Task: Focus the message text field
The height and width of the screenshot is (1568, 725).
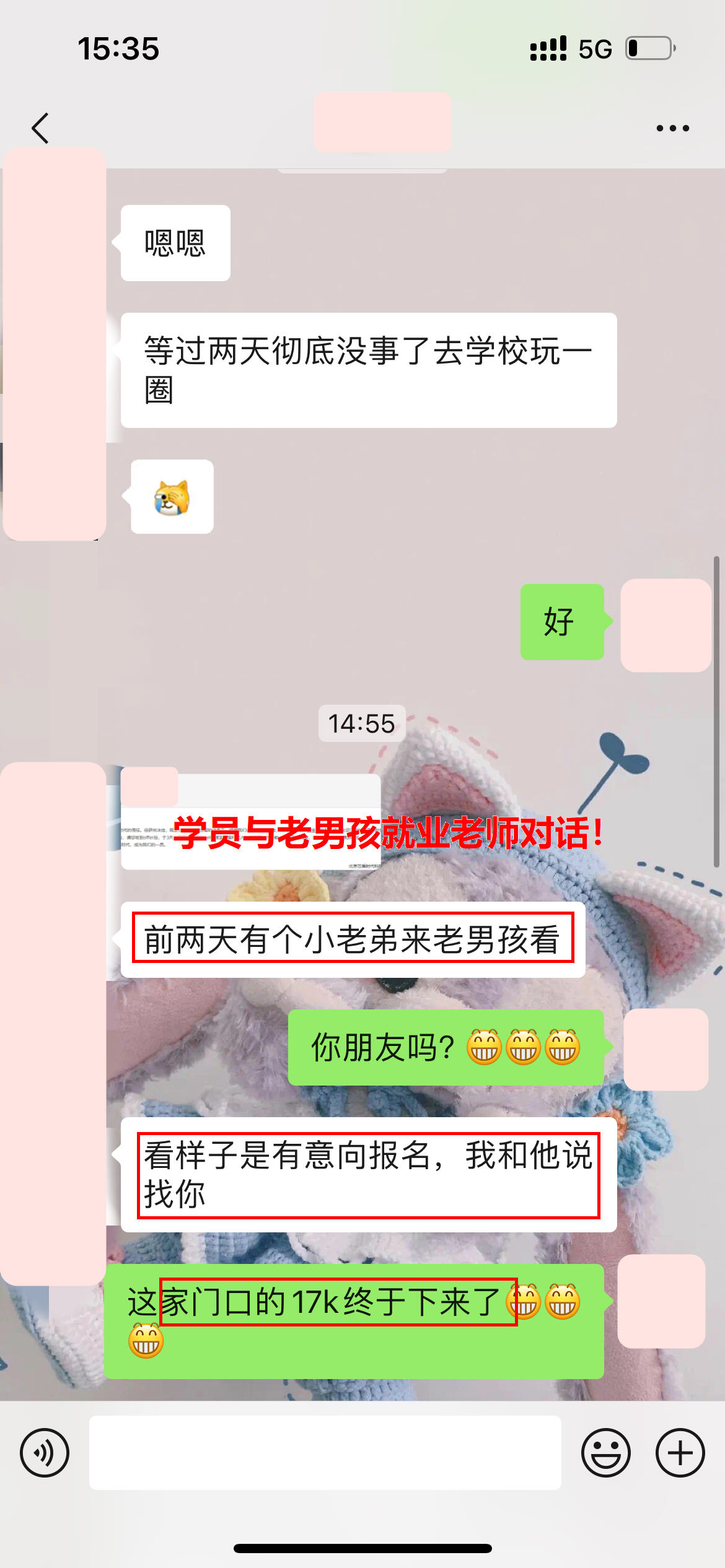Action: tap(325, 1453)
